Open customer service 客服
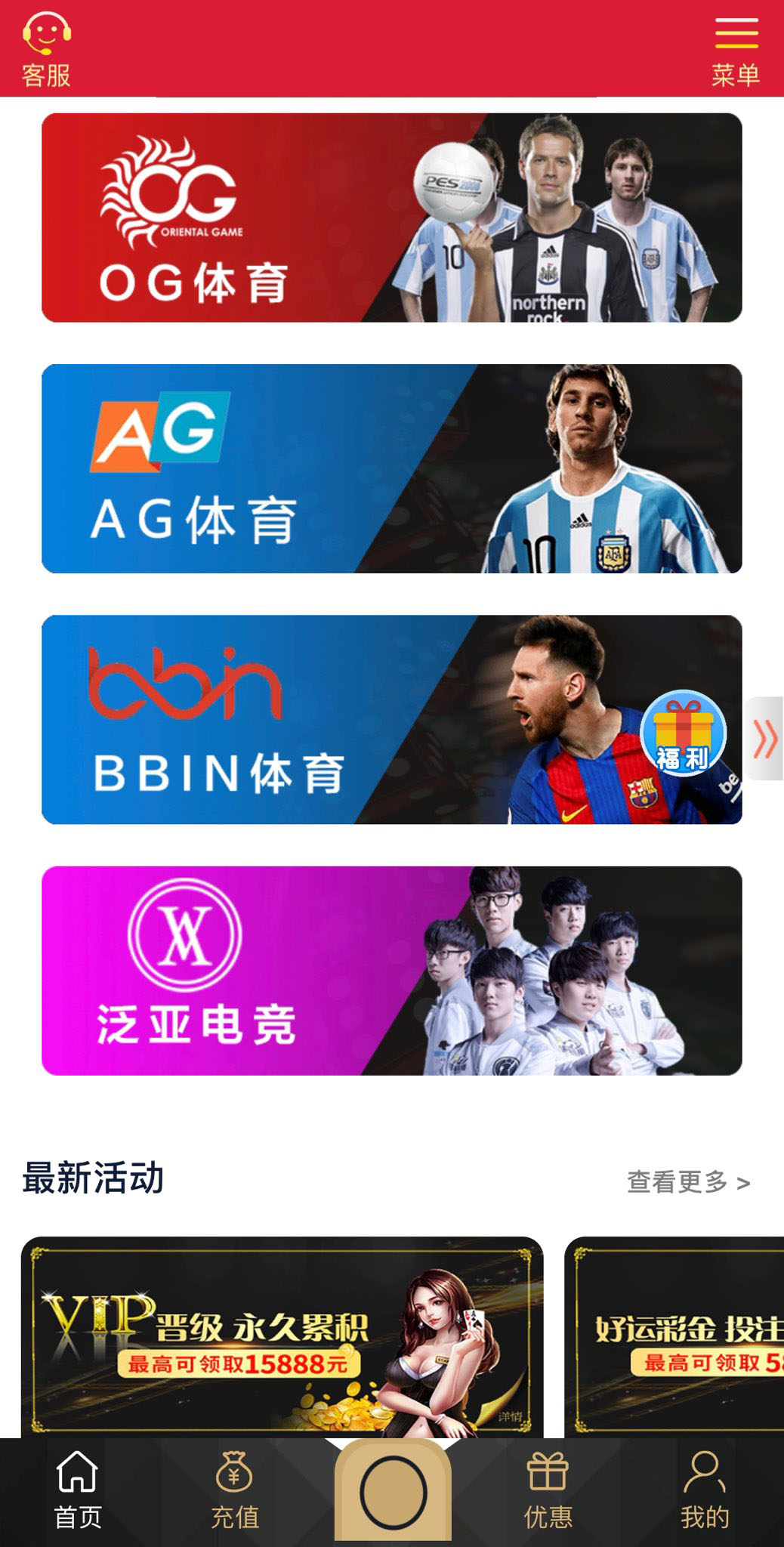Viewport: 784px width, 1547px height. coord(46,50)
